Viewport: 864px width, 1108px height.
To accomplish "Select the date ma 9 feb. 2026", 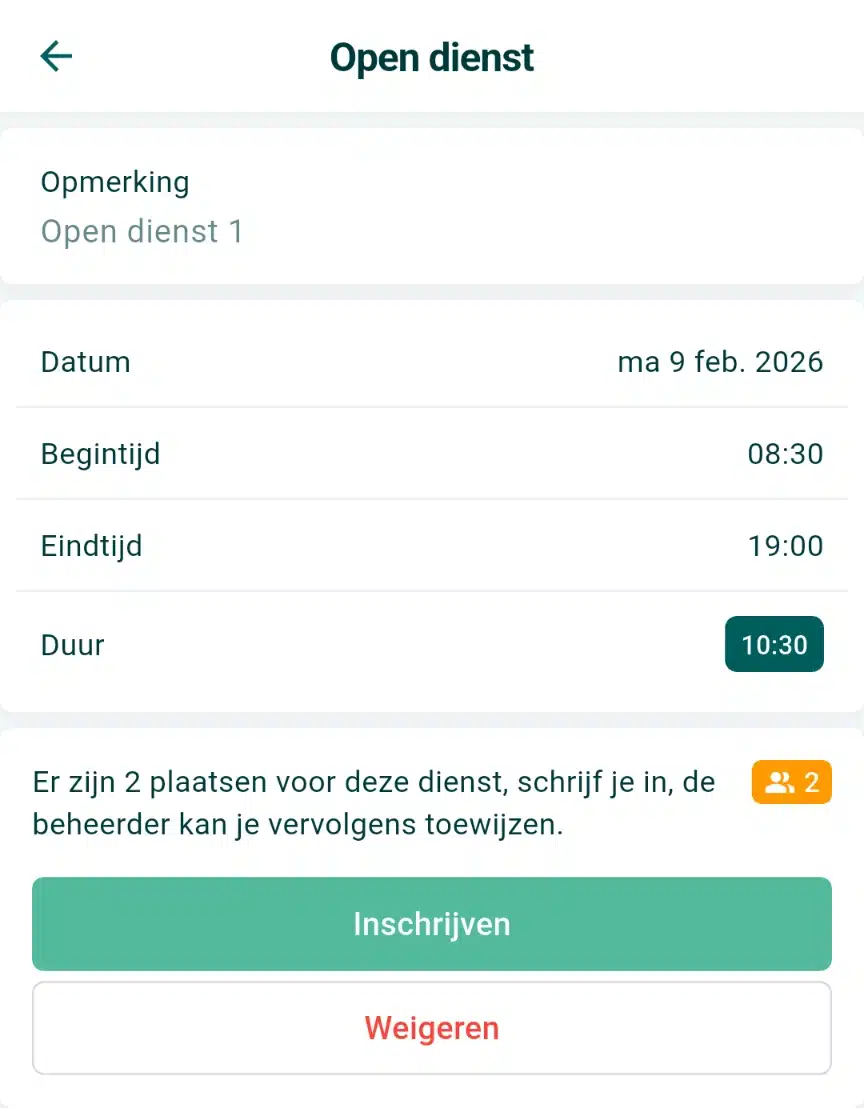I will tap(721, 362).
